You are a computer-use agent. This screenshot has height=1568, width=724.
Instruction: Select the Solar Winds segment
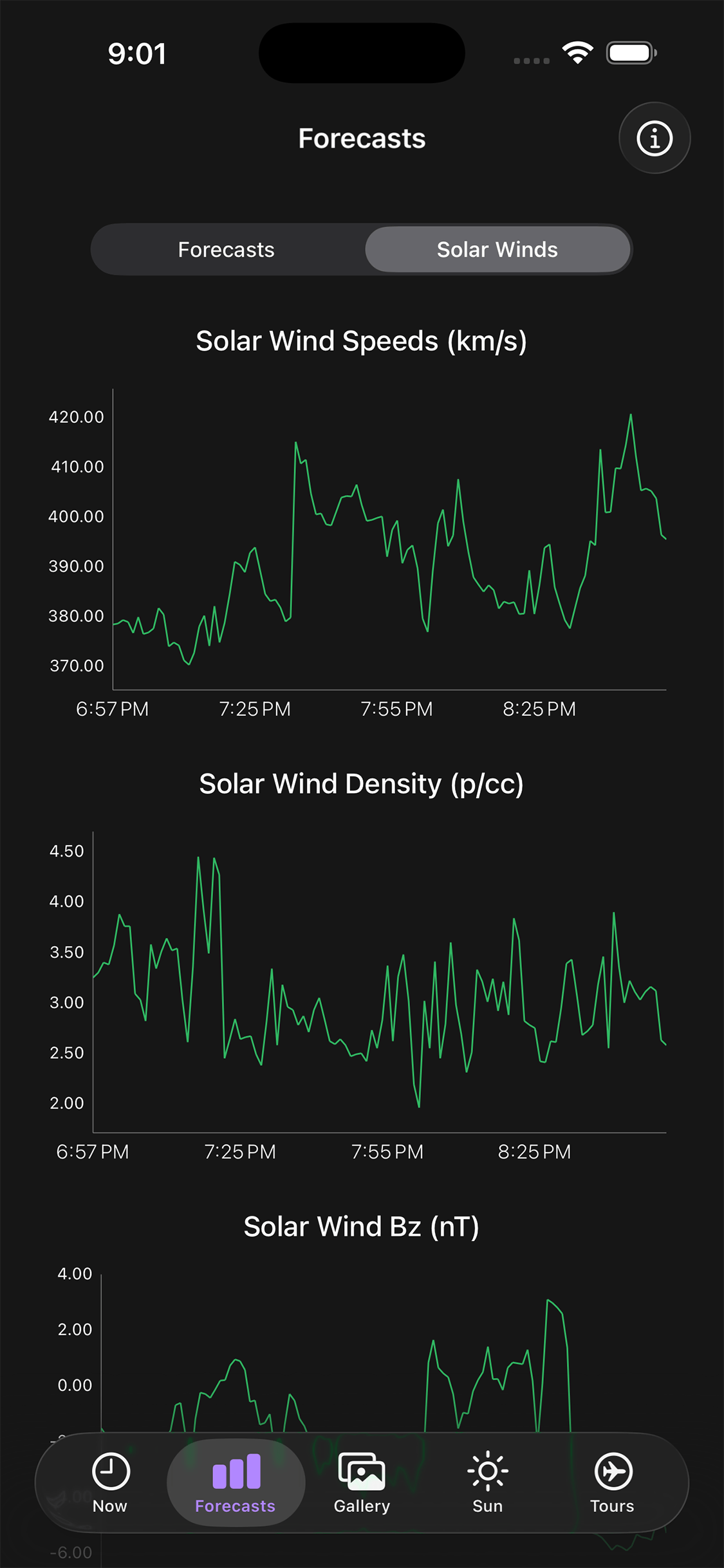click(497, 250)
